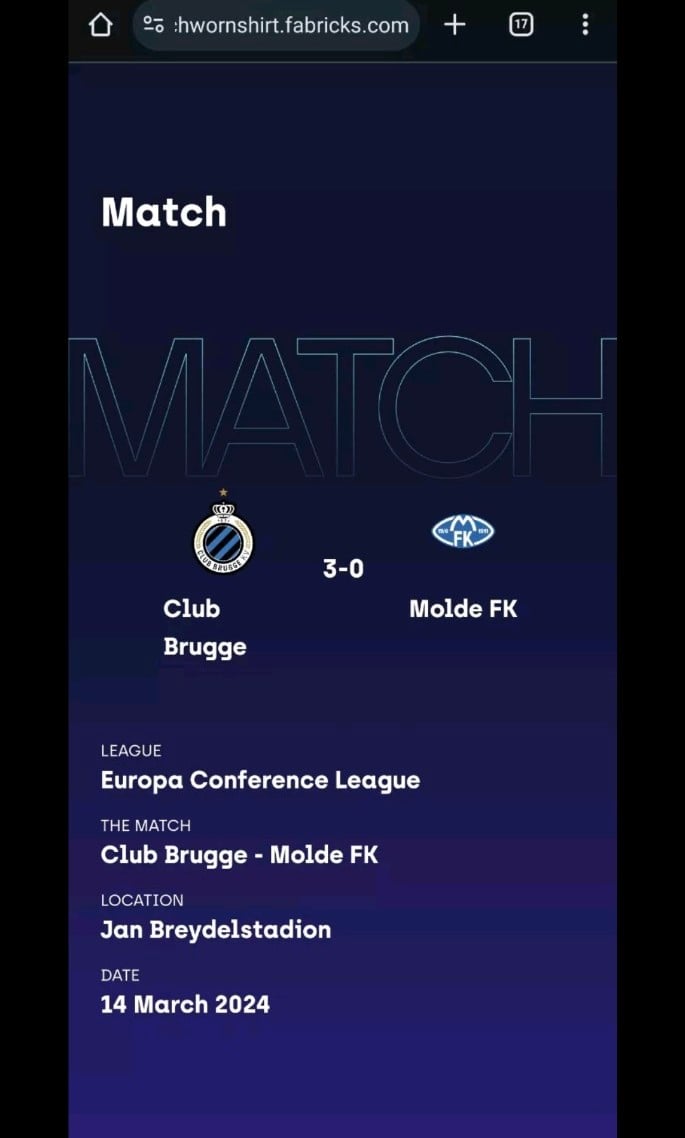Image resolution: width=685 pixels, height=1138 pixels.
Task: Go to the browser home page
Action: pos(100,25)
